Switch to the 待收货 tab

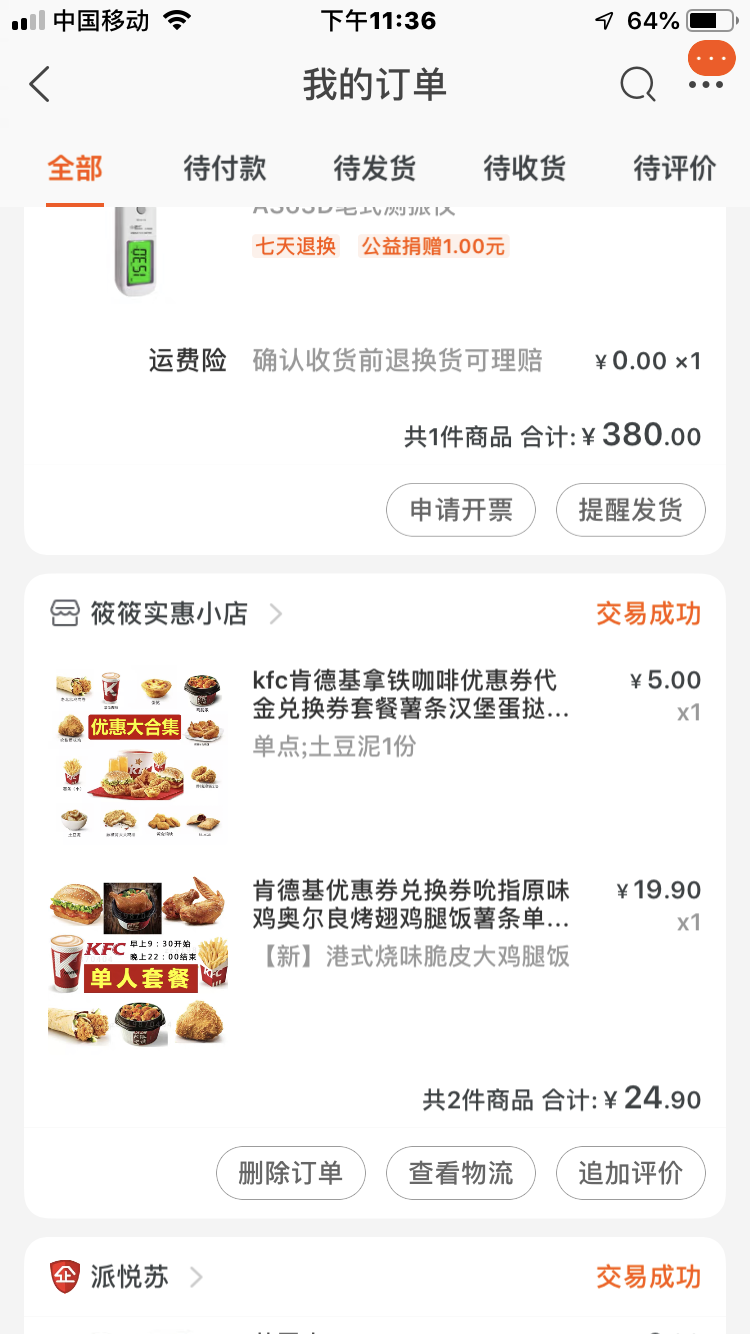525,168
